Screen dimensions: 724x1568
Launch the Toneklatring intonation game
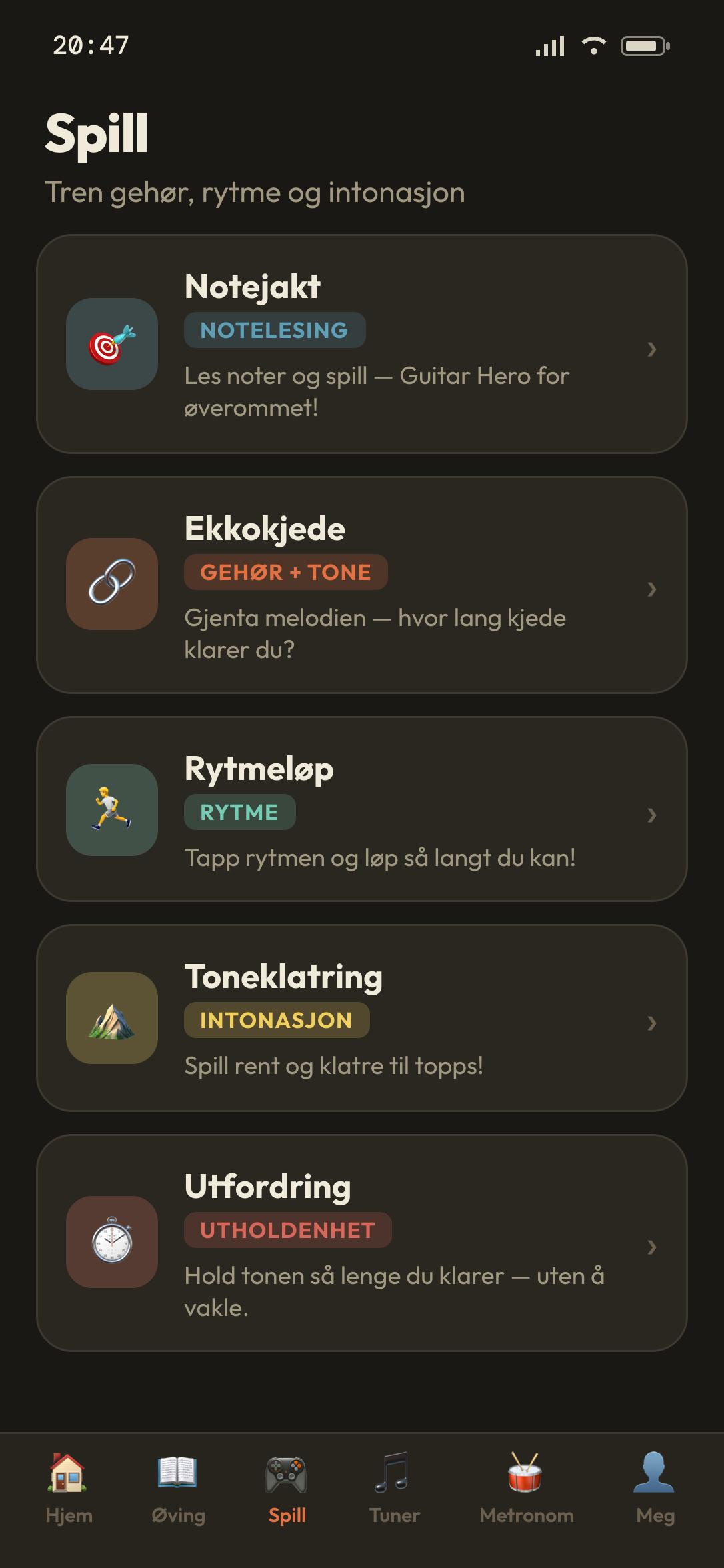point(362,1018)
